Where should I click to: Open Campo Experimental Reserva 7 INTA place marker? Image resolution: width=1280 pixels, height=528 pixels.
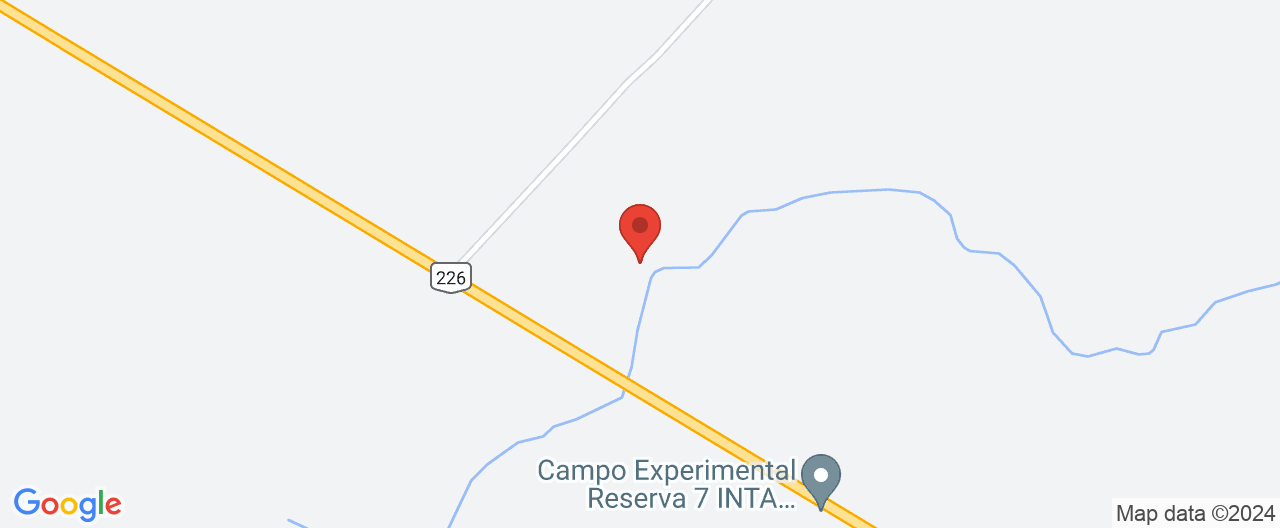[821, 478]
